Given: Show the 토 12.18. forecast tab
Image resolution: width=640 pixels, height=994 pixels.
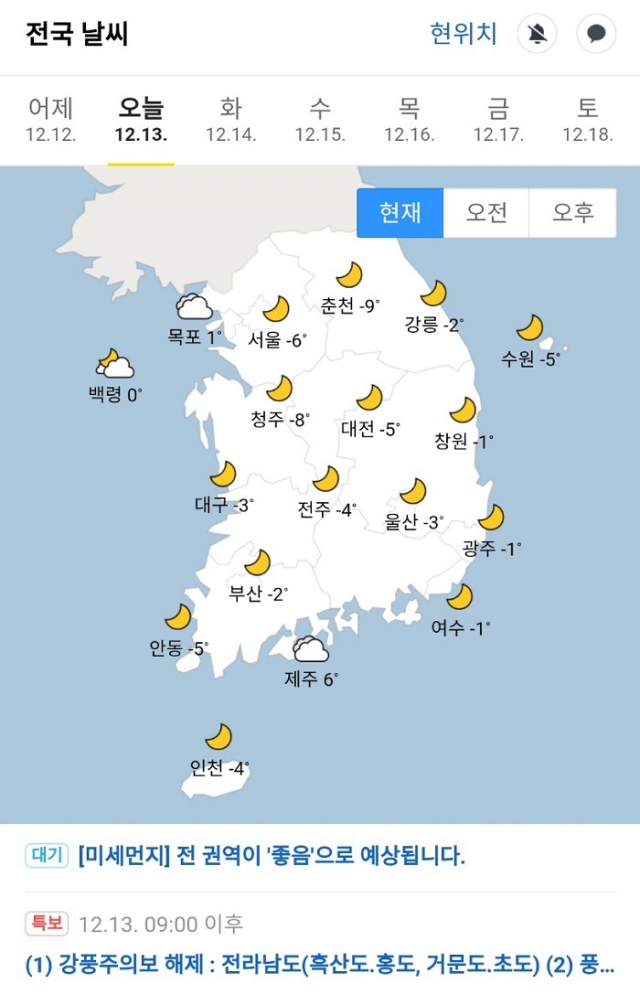Looking at the screenshot, I should click(x=587, y=119).
